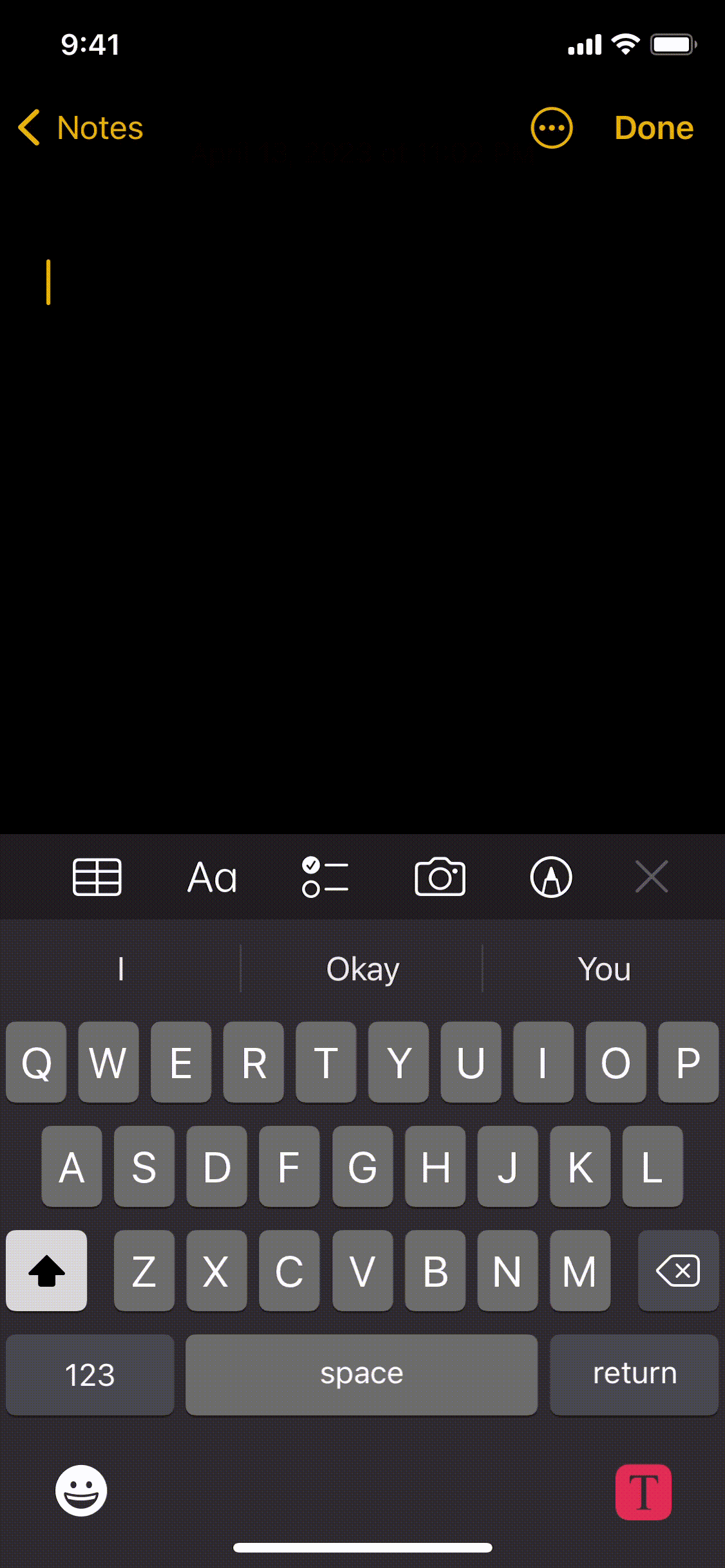
Task: Choose the "You" keyboard suggestion
Action: (x=604, y=969)
